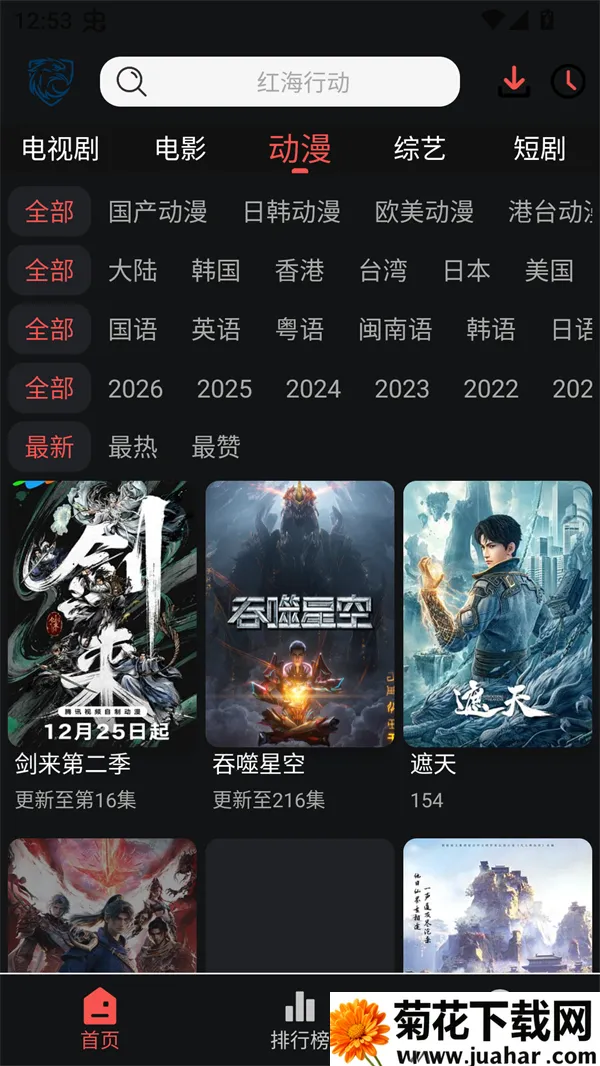Open watch history clock icon
The height and width of the screenshot is (1066, 600).
point(568,81)
